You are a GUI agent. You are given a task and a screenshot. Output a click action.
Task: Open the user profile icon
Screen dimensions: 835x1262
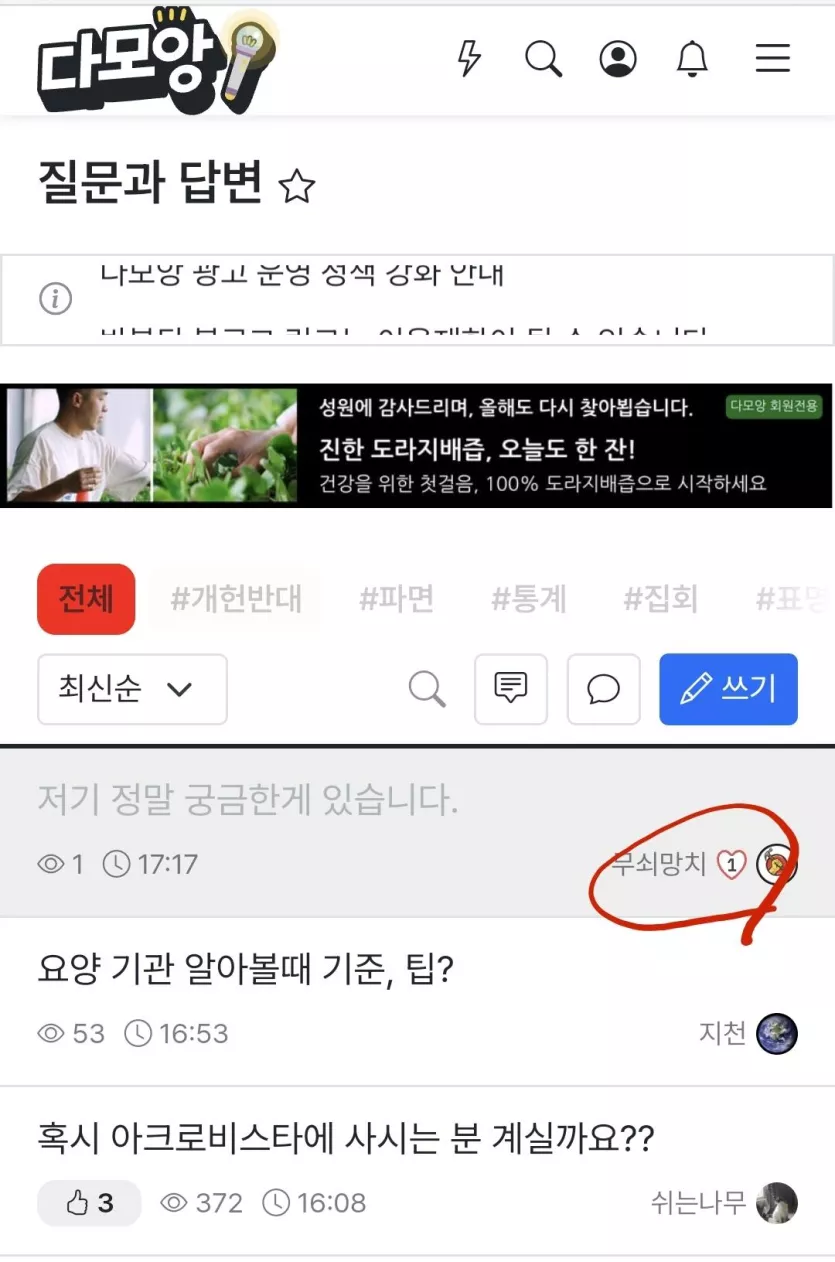(618, 59)
